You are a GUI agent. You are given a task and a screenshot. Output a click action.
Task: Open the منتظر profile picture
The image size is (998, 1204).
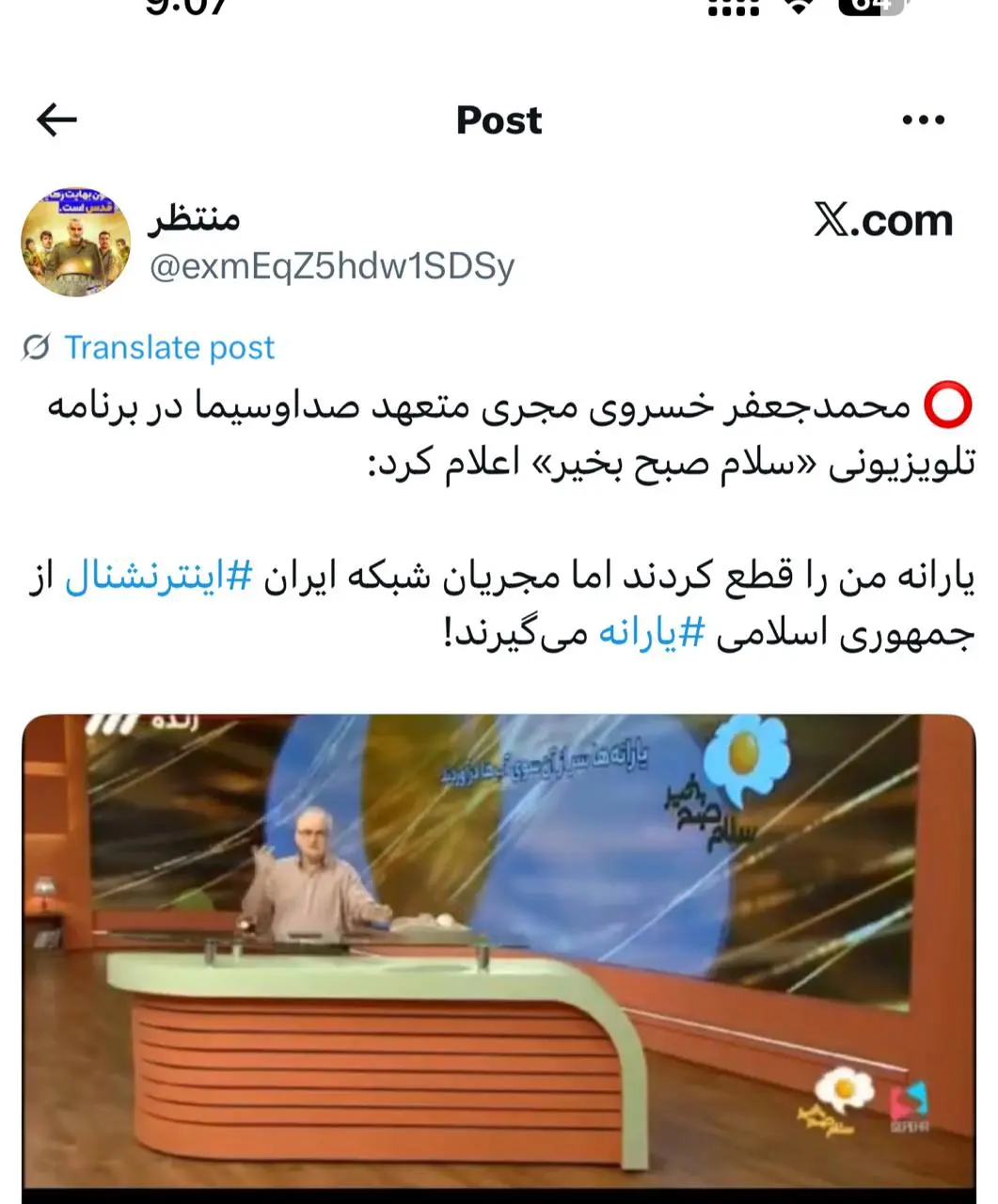tap(76, 242)
